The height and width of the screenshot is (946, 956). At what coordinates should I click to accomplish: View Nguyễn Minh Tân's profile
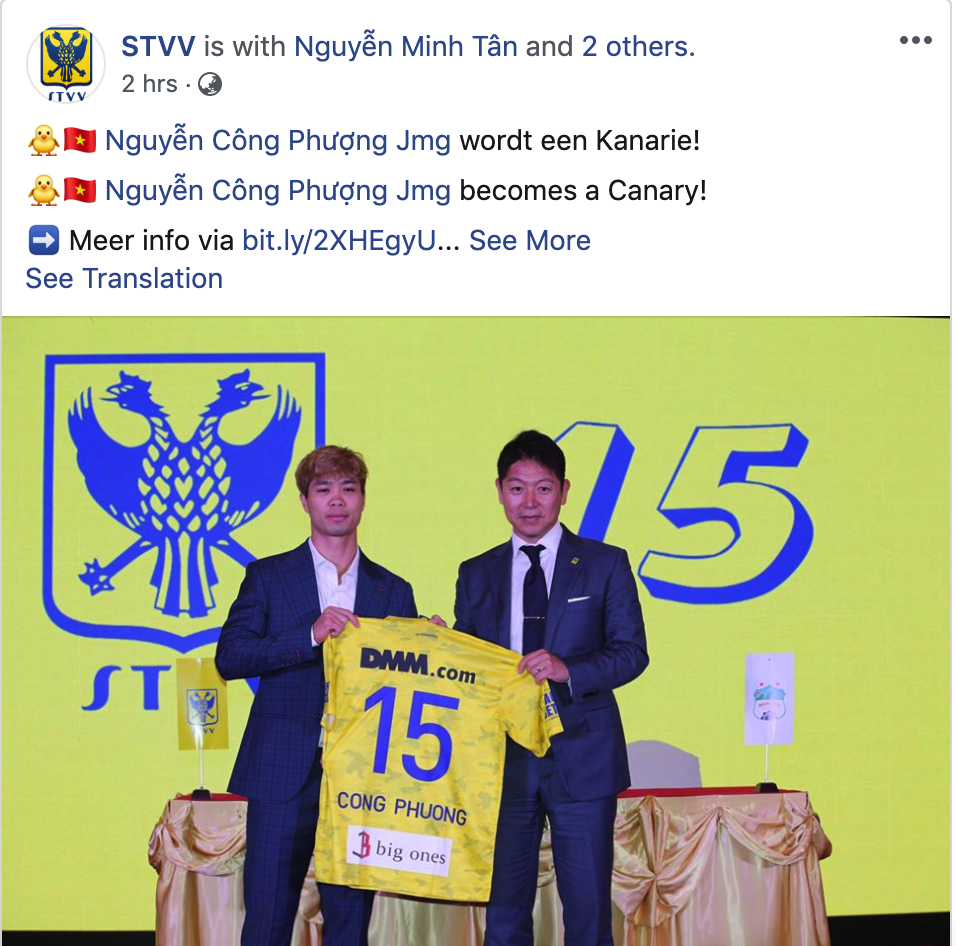pyautogui.click(x=405, y=46)
